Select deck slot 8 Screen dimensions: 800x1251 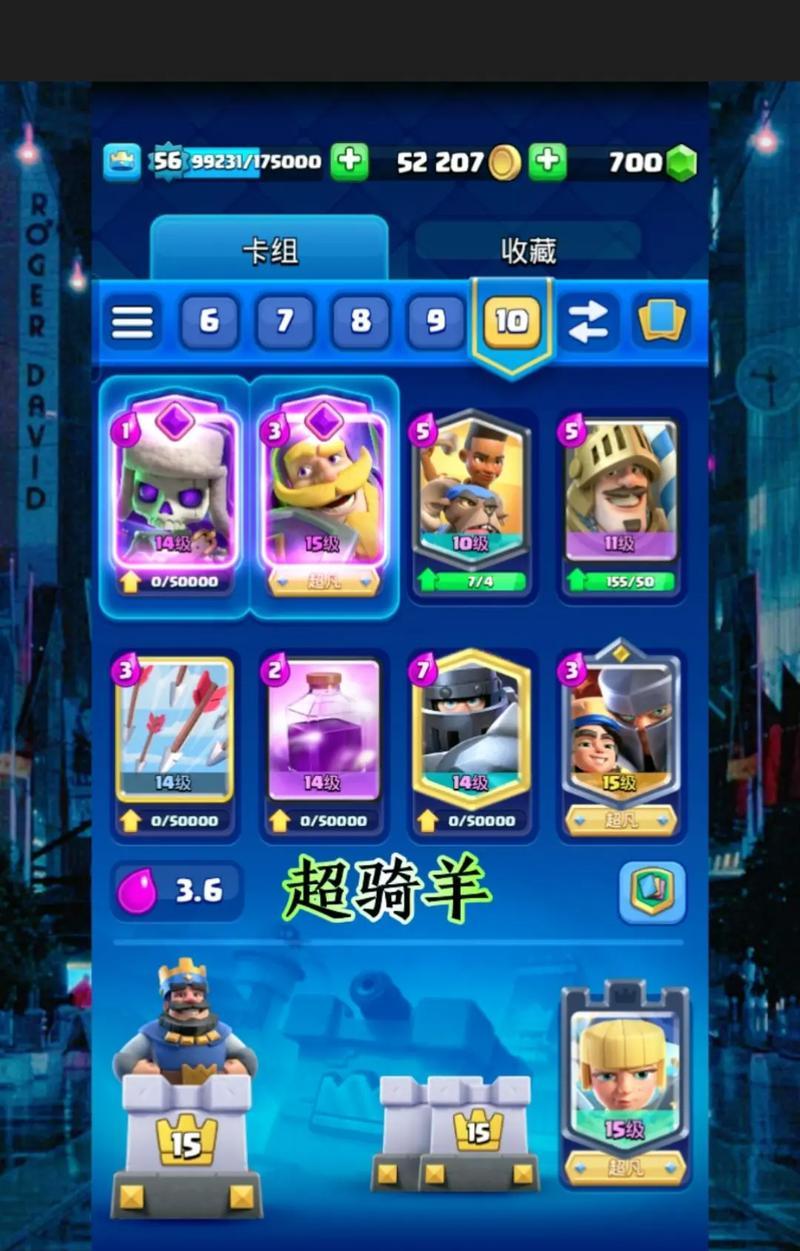pos(361,321)
